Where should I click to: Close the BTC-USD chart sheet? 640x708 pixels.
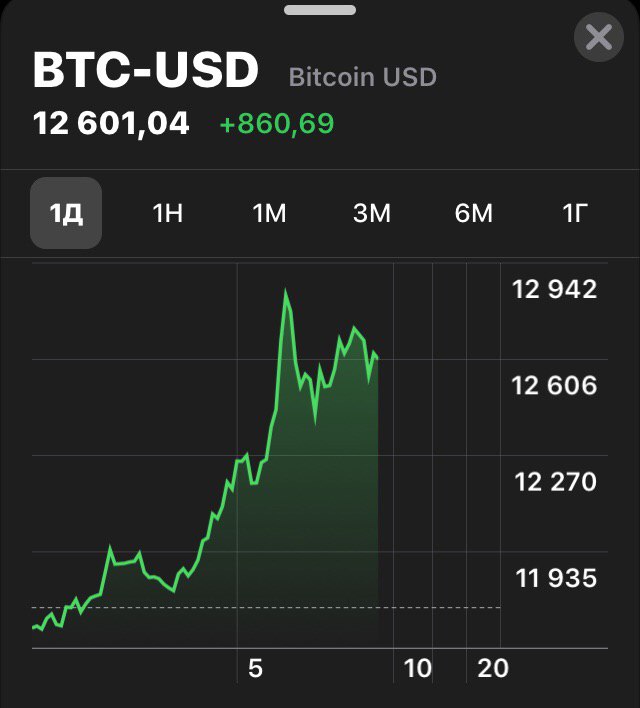click(598, 38)
